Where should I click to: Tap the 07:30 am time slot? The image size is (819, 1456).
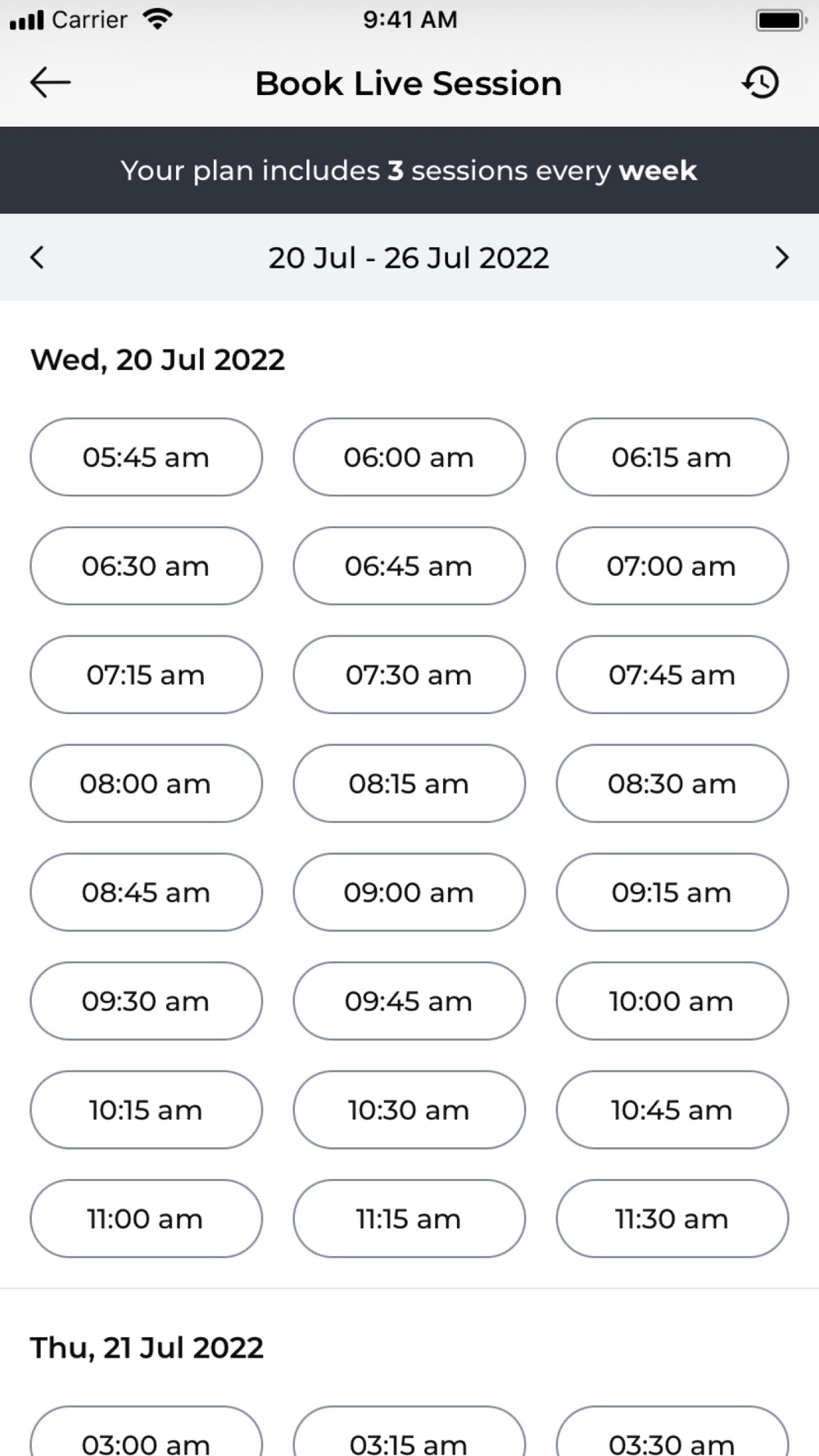point(409,675)
